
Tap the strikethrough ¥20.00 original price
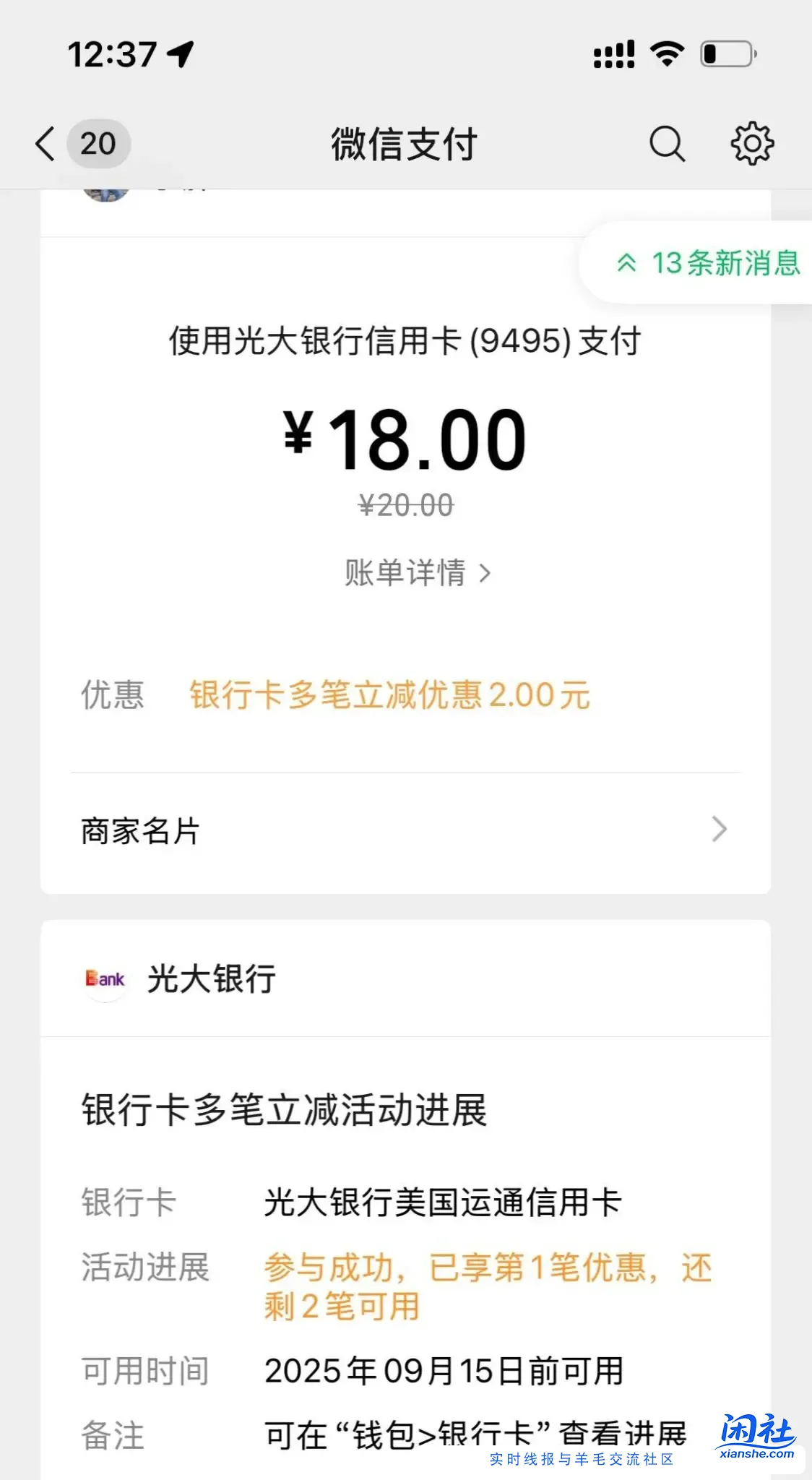(406, 506)
